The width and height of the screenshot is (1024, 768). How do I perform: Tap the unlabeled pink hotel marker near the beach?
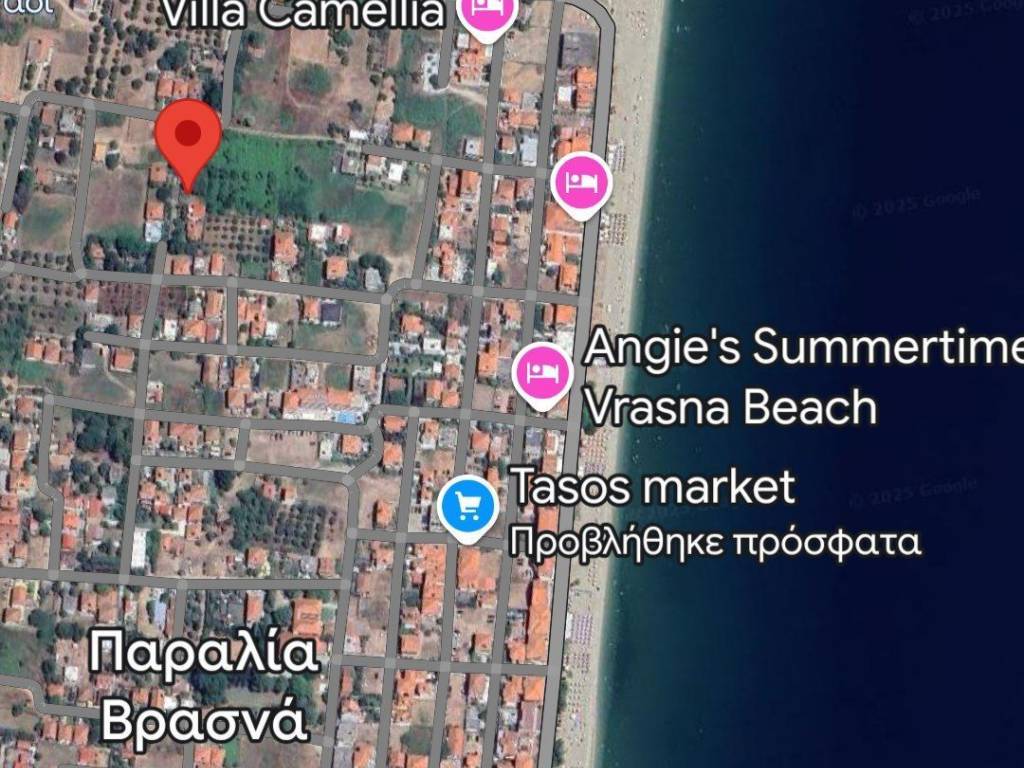coord(581,182)
